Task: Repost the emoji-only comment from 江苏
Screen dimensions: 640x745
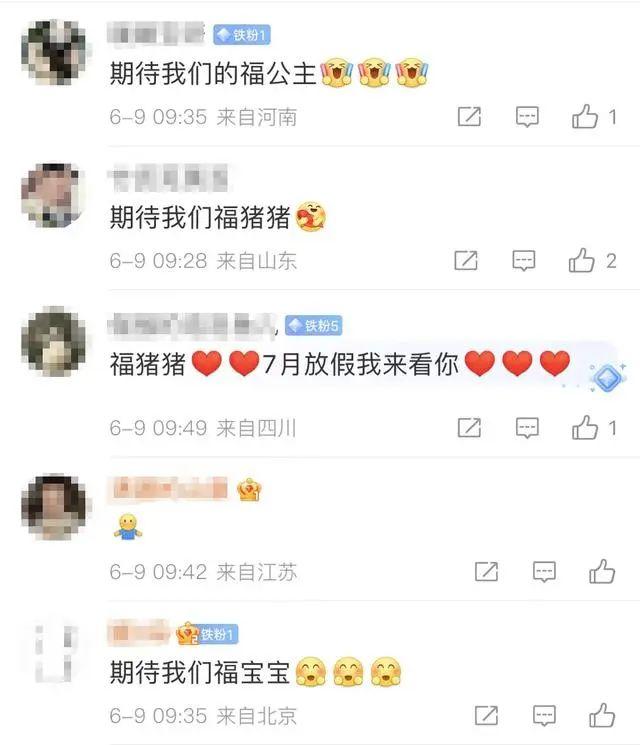Action: [x=486, y=572]
